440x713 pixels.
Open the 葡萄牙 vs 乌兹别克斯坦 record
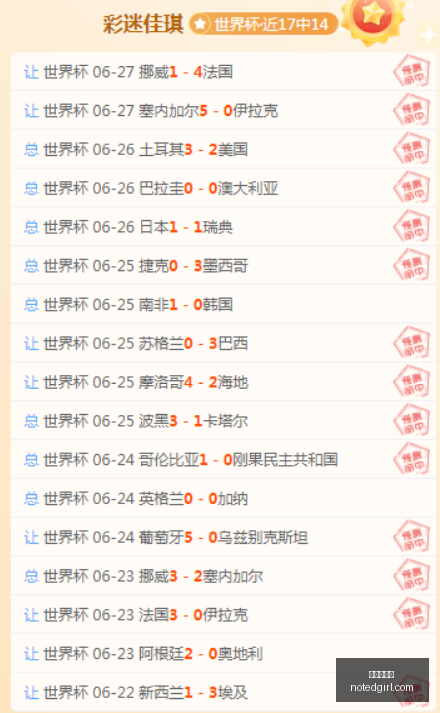[223, 537]
